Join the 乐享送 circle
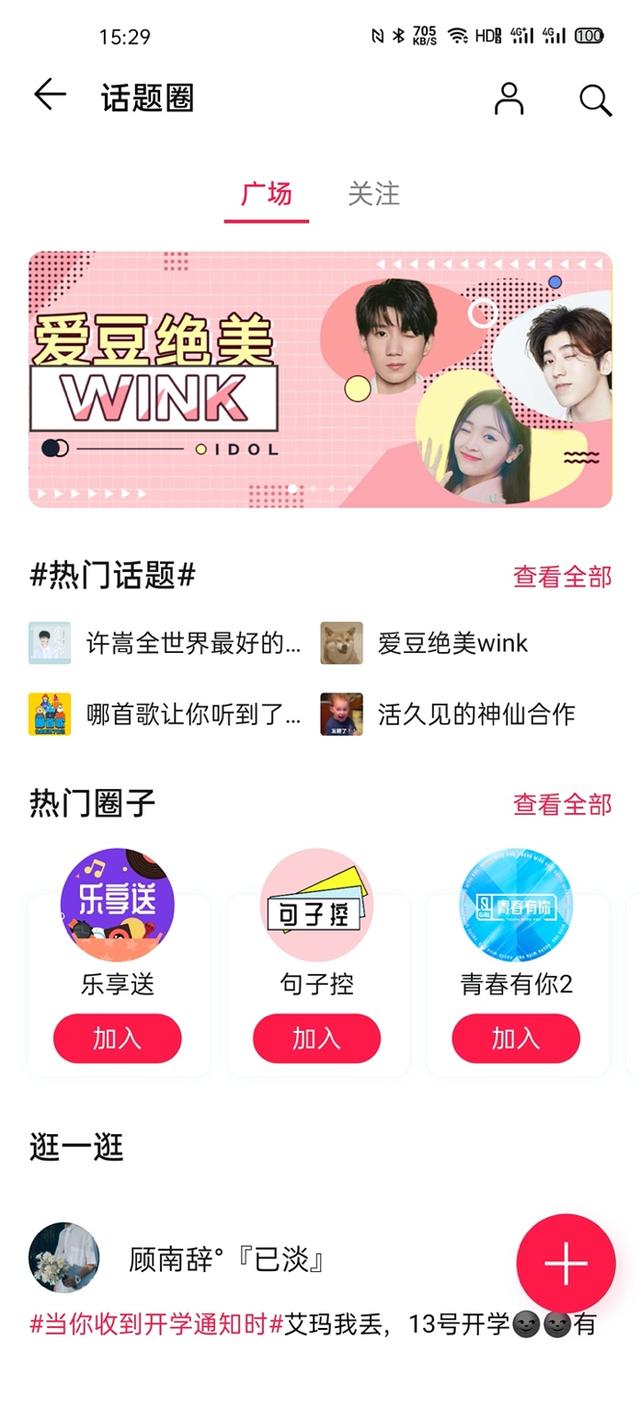The height and width of the screenshot is (1409, 640). tap(117, 1038)
